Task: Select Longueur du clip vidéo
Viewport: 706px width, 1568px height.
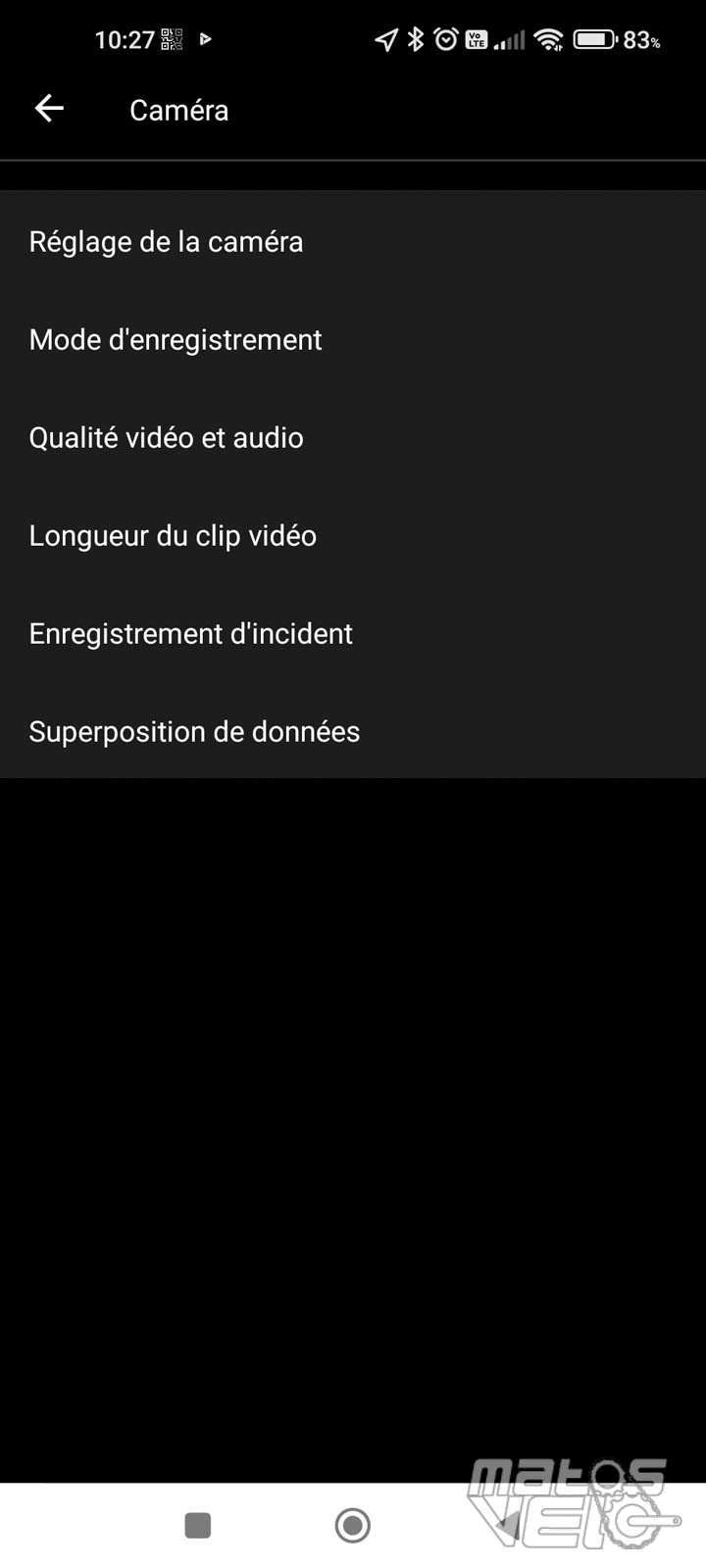Action: coord(353,535)
